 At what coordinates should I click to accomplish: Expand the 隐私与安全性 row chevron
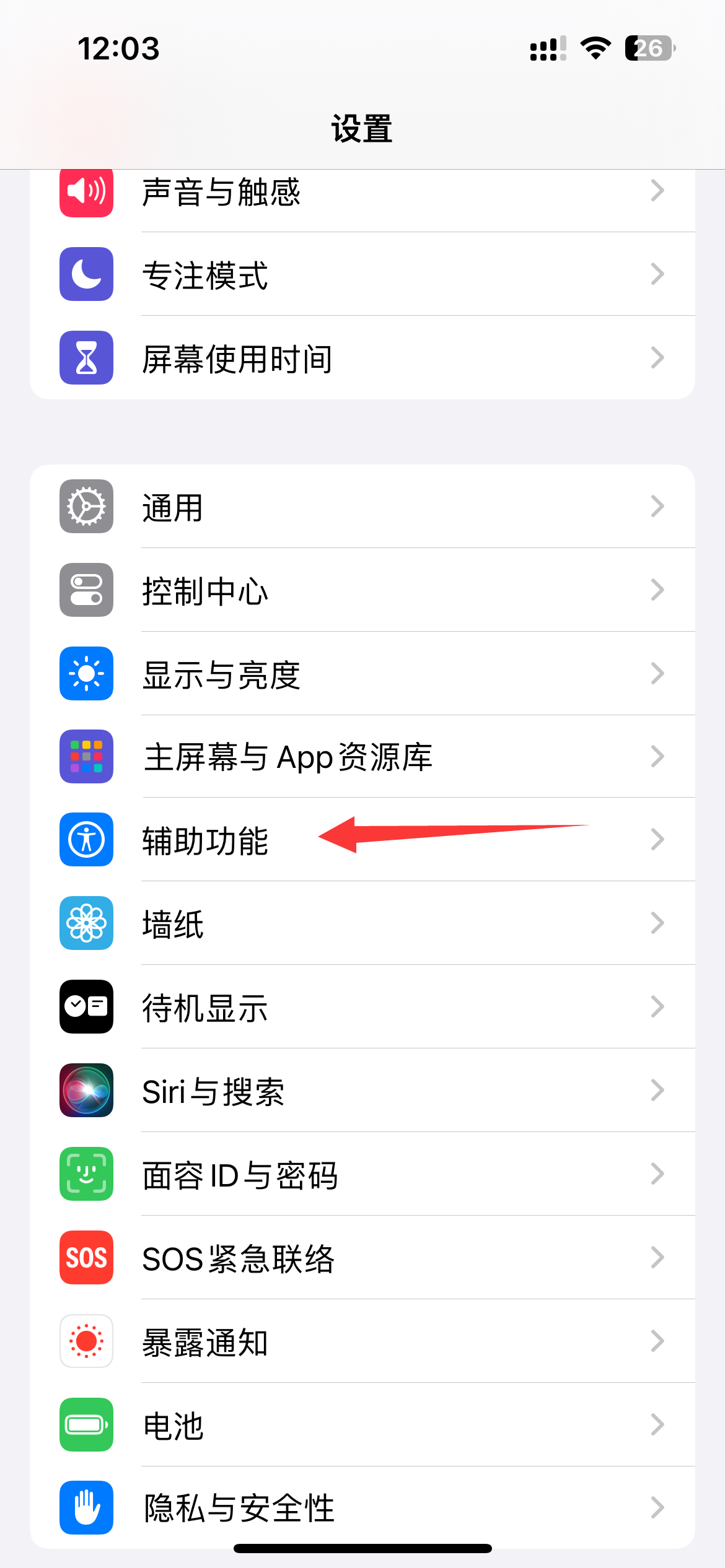(x=658, y=1508)
